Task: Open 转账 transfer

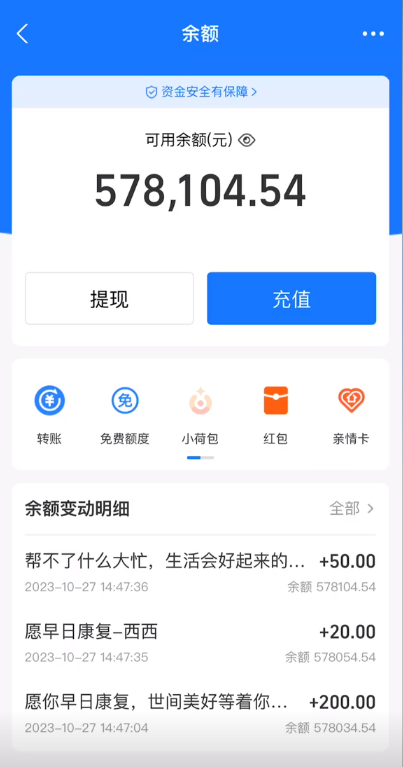Action: tap(49, 415)
